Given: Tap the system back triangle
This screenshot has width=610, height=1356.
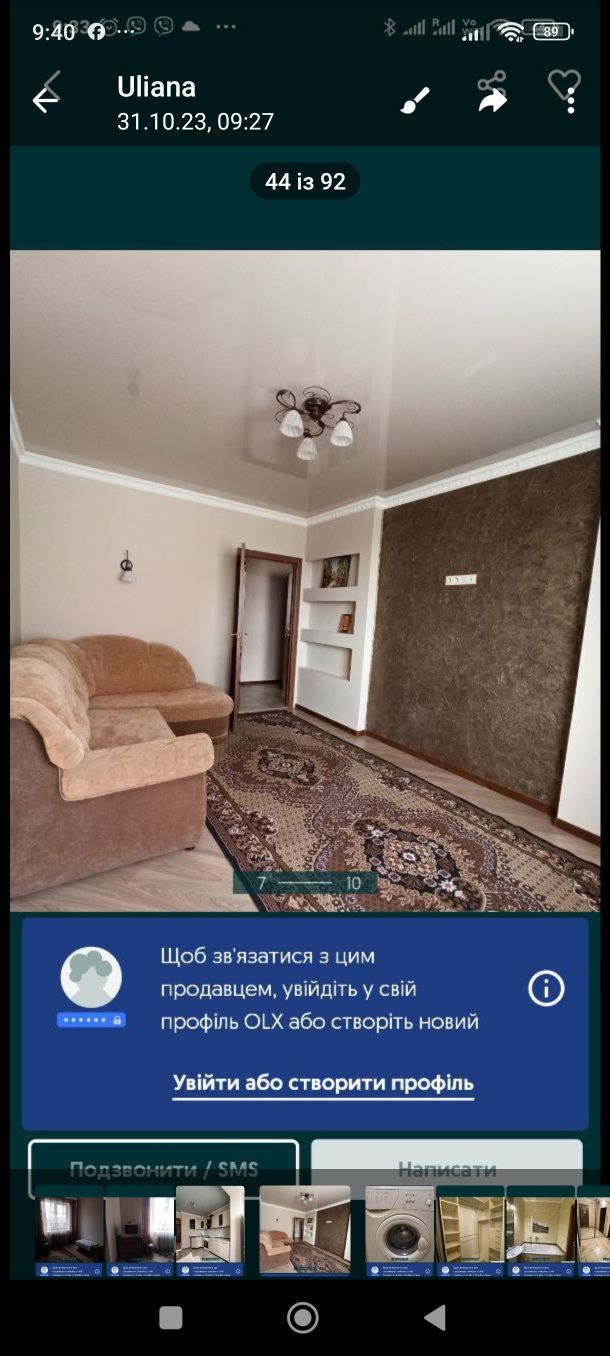Looking at the screenshot, I should tap(435, 1317).
